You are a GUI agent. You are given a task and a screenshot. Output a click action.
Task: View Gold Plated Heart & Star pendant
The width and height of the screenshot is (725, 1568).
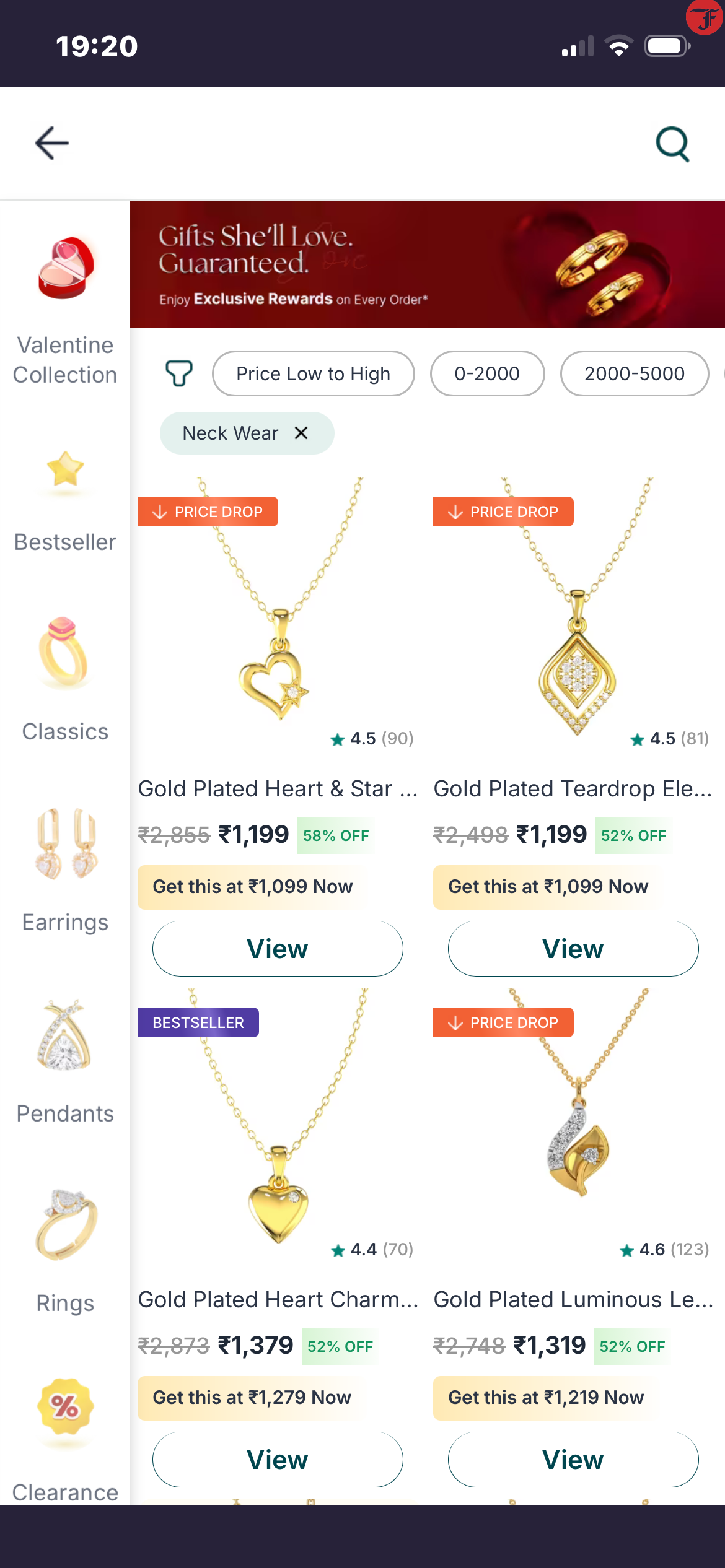point(278,949)
